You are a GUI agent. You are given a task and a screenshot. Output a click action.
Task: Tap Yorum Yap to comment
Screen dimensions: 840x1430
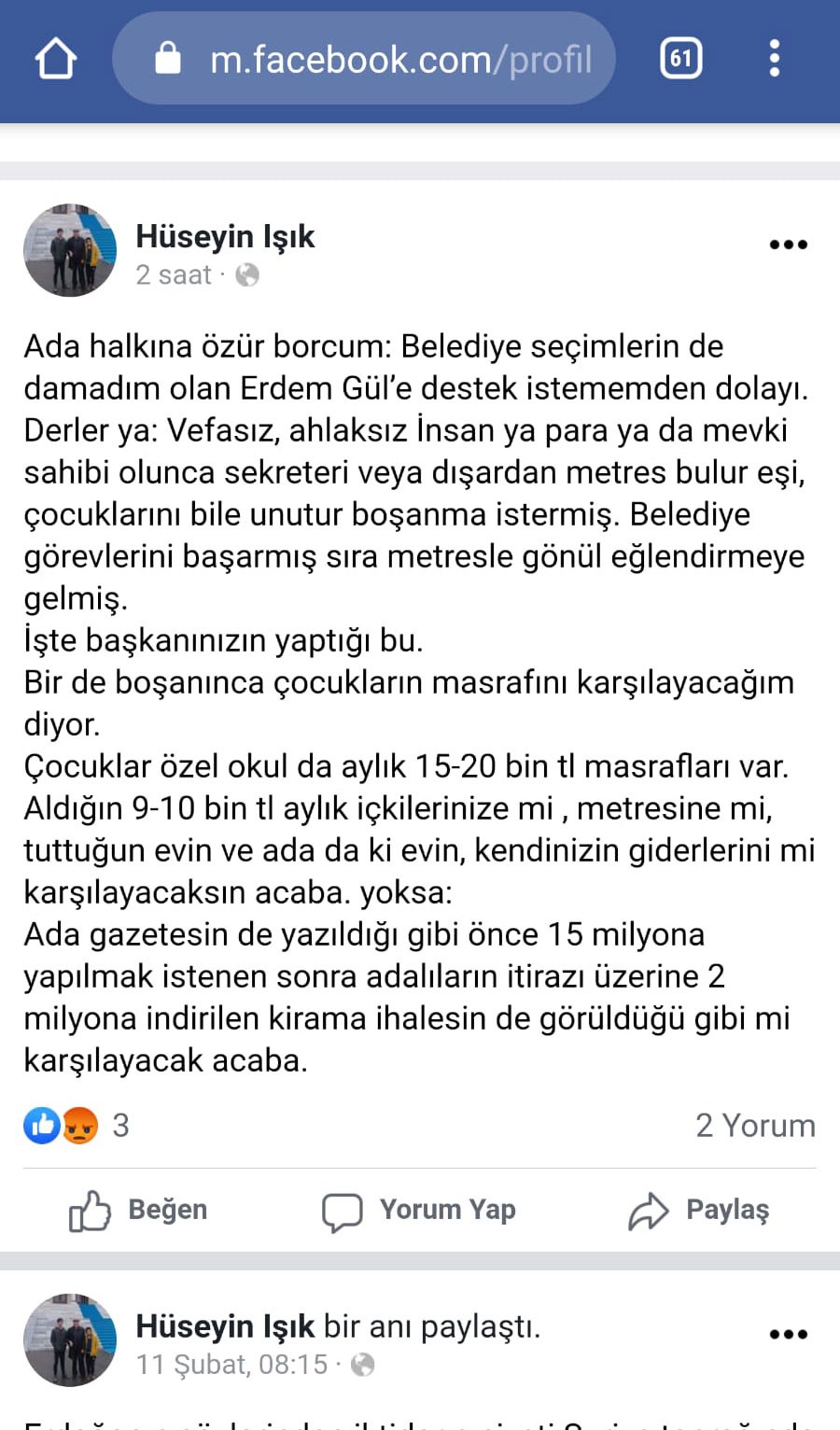tap(419, 1210)
